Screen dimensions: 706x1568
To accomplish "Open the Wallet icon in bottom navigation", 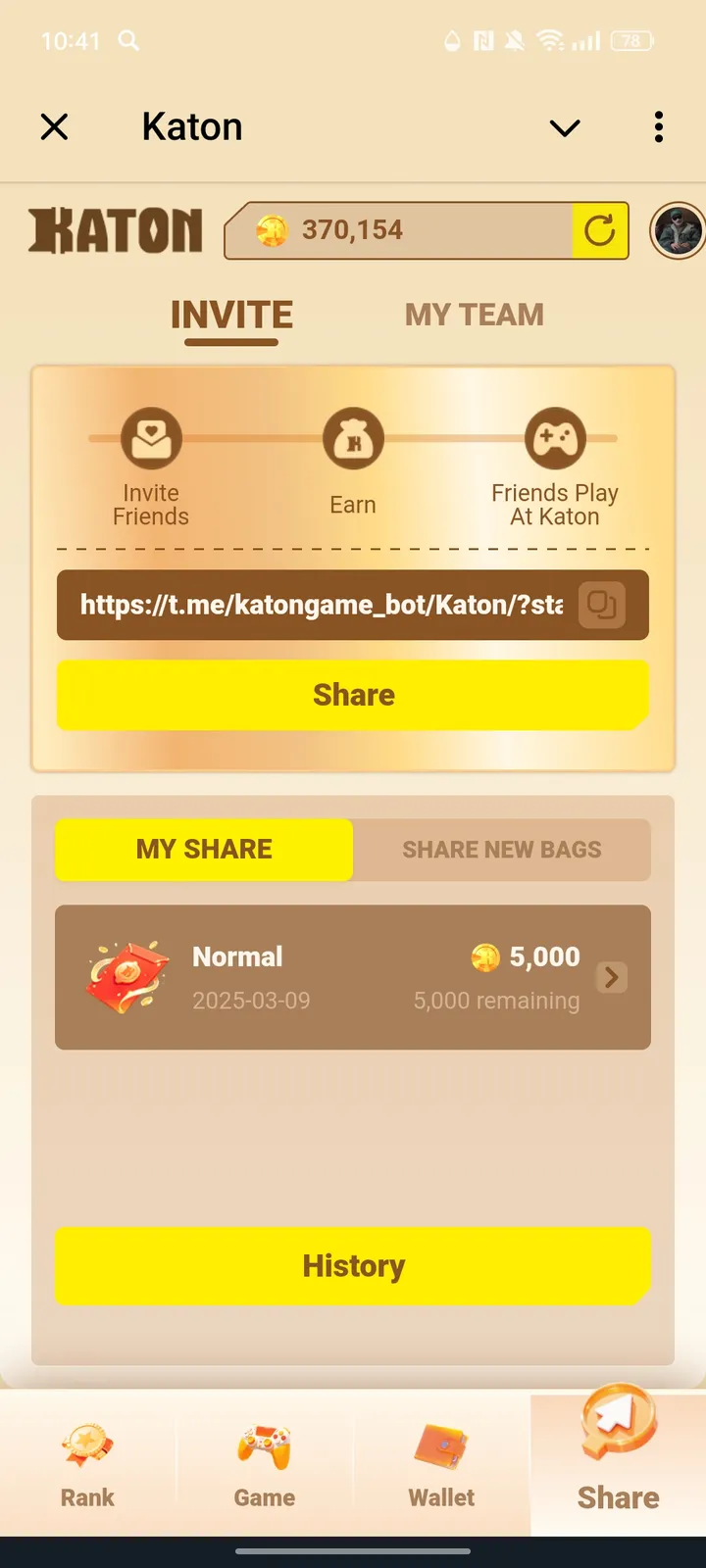I will (x=440, y=1442).
